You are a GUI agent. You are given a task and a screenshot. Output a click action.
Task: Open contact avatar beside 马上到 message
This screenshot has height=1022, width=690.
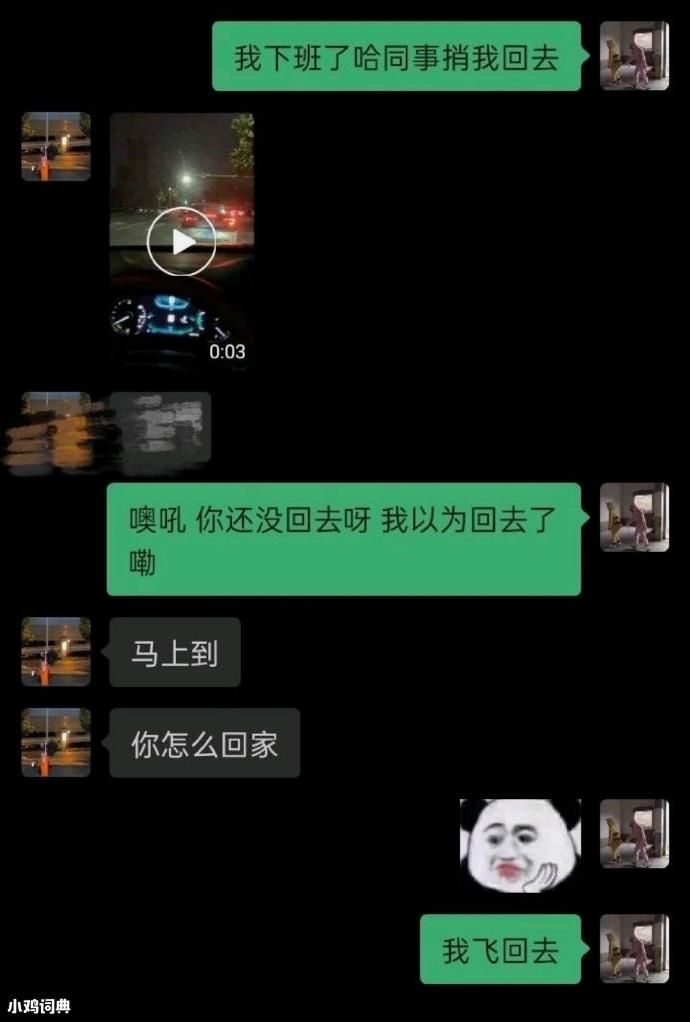[56, 652]
